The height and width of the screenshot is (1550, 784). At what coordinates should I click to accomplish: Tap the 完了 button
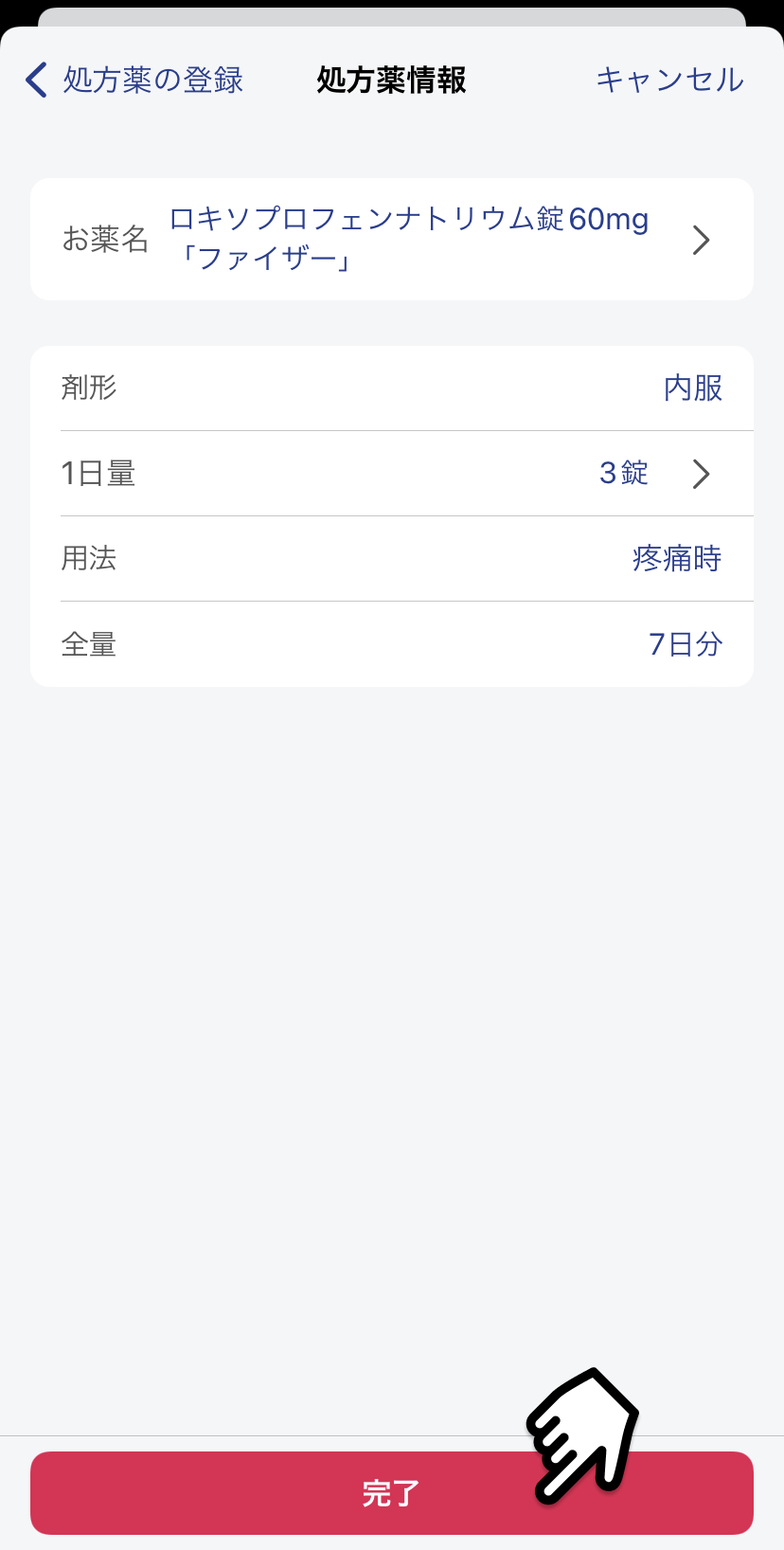click(x=392, y=1492)
